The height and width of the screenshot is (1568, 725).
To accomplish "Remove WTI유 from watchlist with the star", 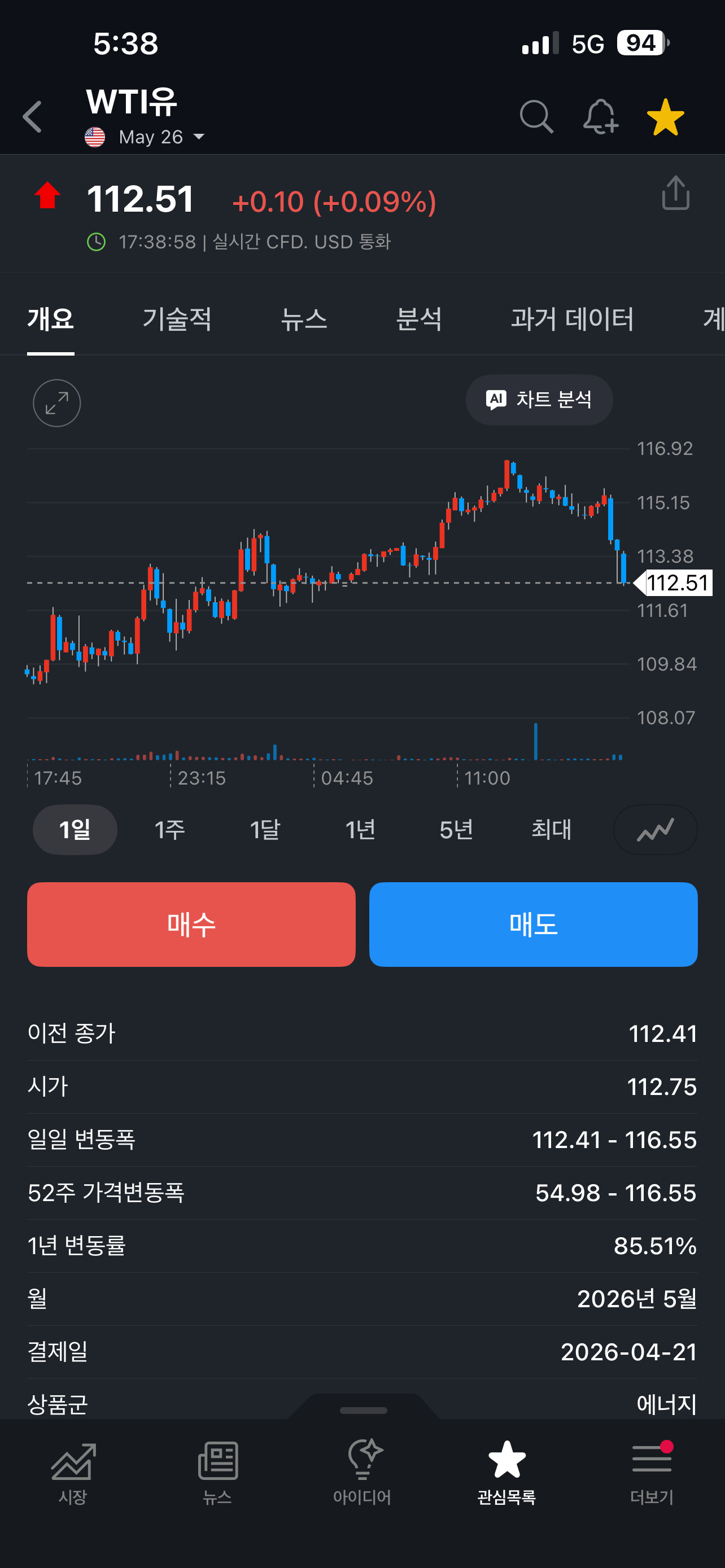I will (665, 117).
